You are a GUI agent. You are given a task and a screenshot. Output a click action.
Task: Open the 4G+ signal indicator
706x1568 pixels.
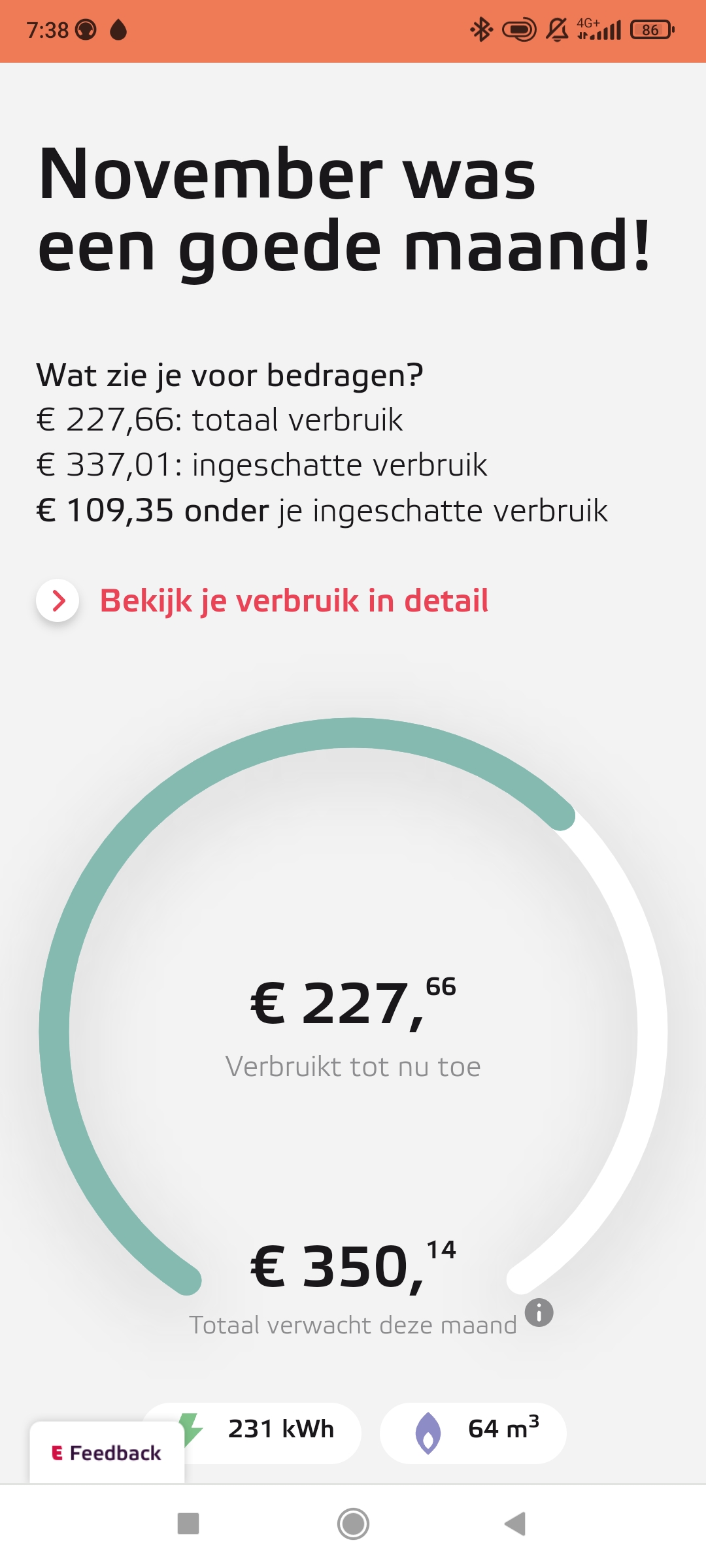pos(596,29)
